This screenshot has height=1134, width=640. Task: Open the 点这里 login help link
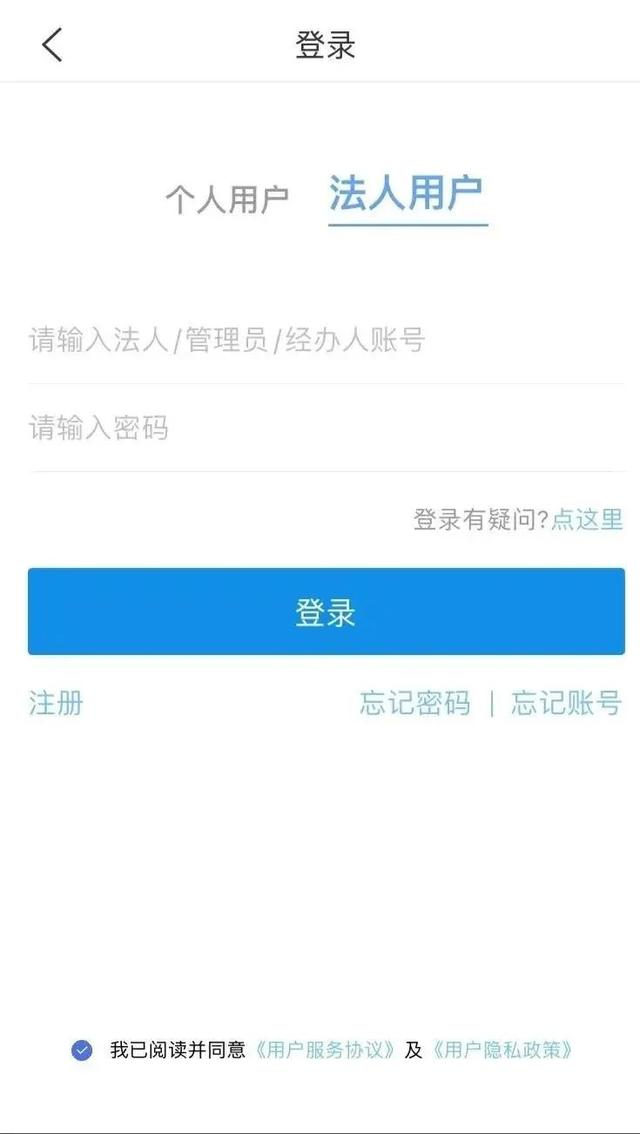(587, 519)
